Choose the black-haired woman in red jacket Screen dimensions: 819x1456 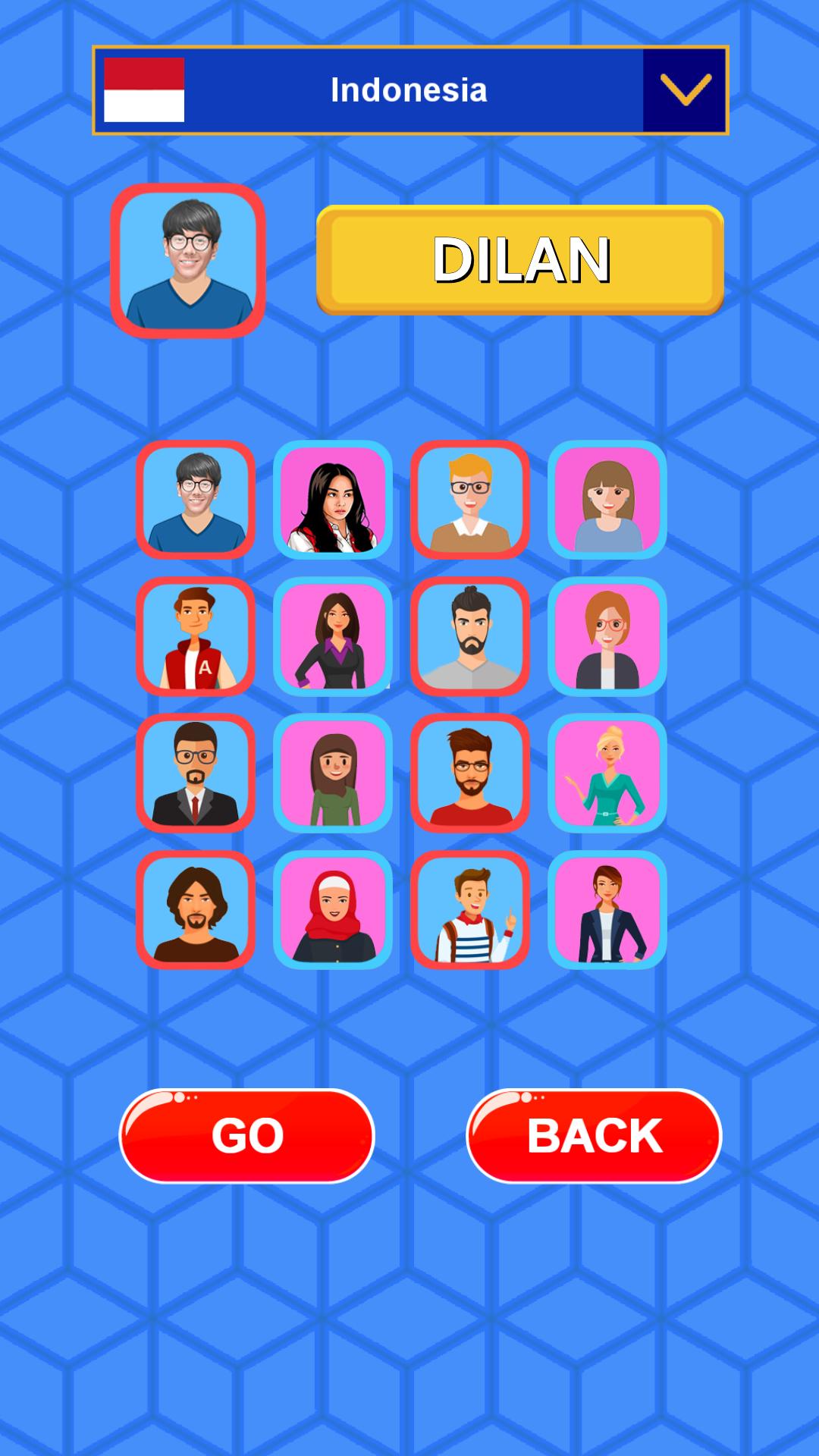tap(333, 500)
